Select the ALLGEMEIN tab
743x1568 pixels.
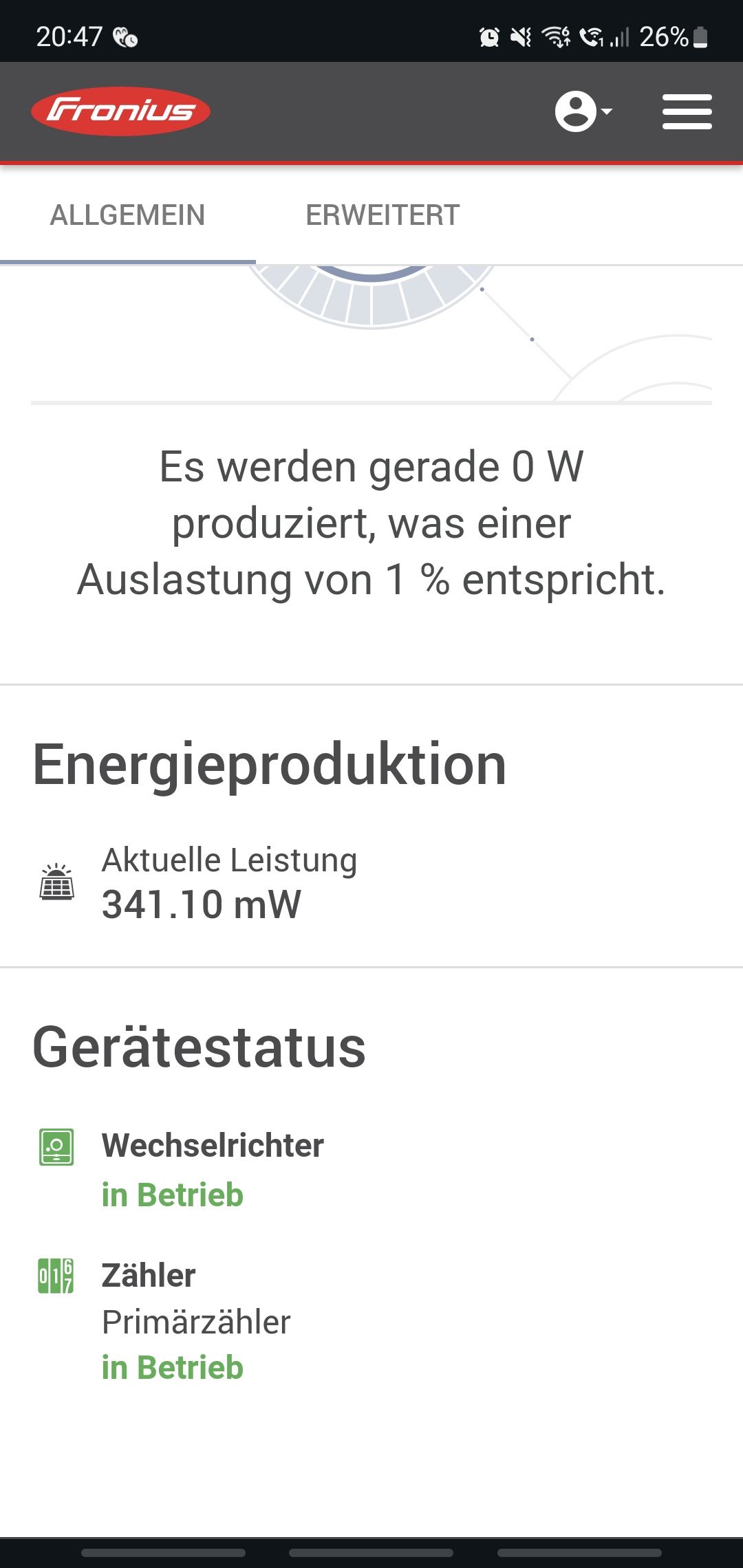tap(128, 215)
